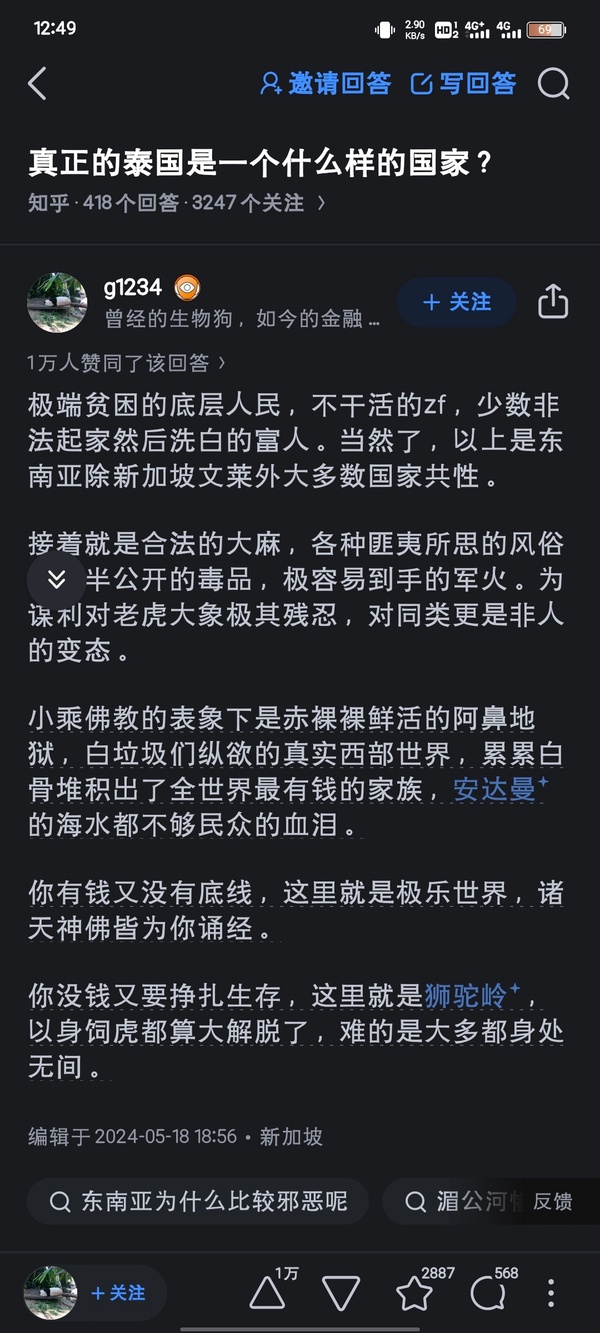The image size is (600, 1333).
Task: View the 1万人赞同了该回答 list
Action: tap(127, 363)
